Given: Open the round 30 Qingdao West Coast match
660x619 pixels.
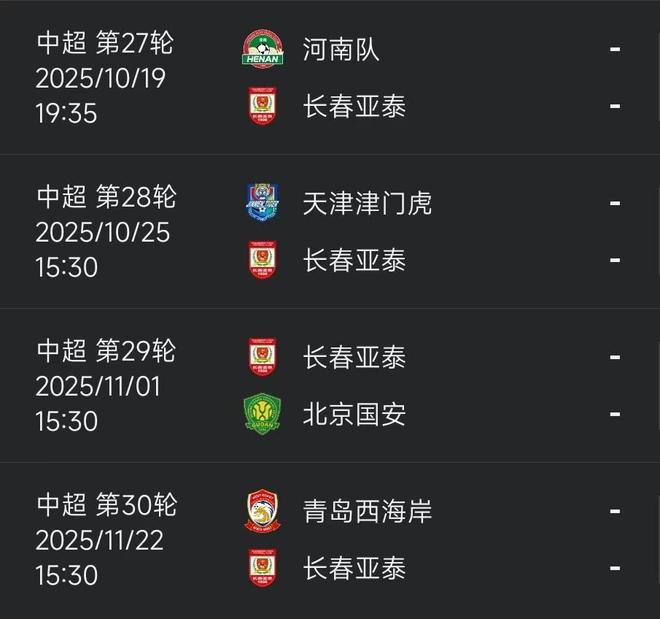Looking at the screenshot, I should pyautogui.click(x=330, y=539).
